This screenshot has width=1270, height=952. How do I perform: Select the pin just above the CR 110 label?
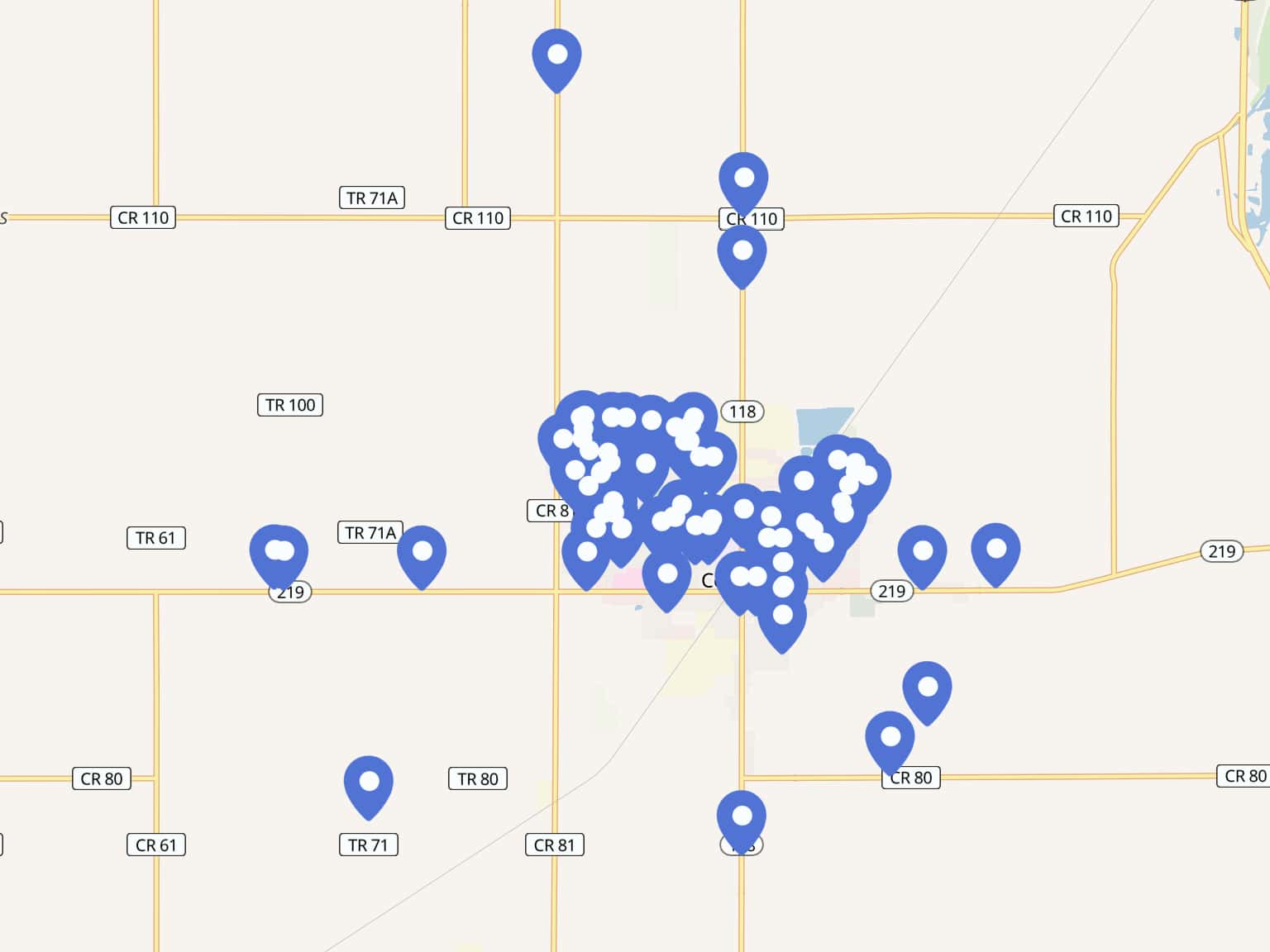(743, 178)
